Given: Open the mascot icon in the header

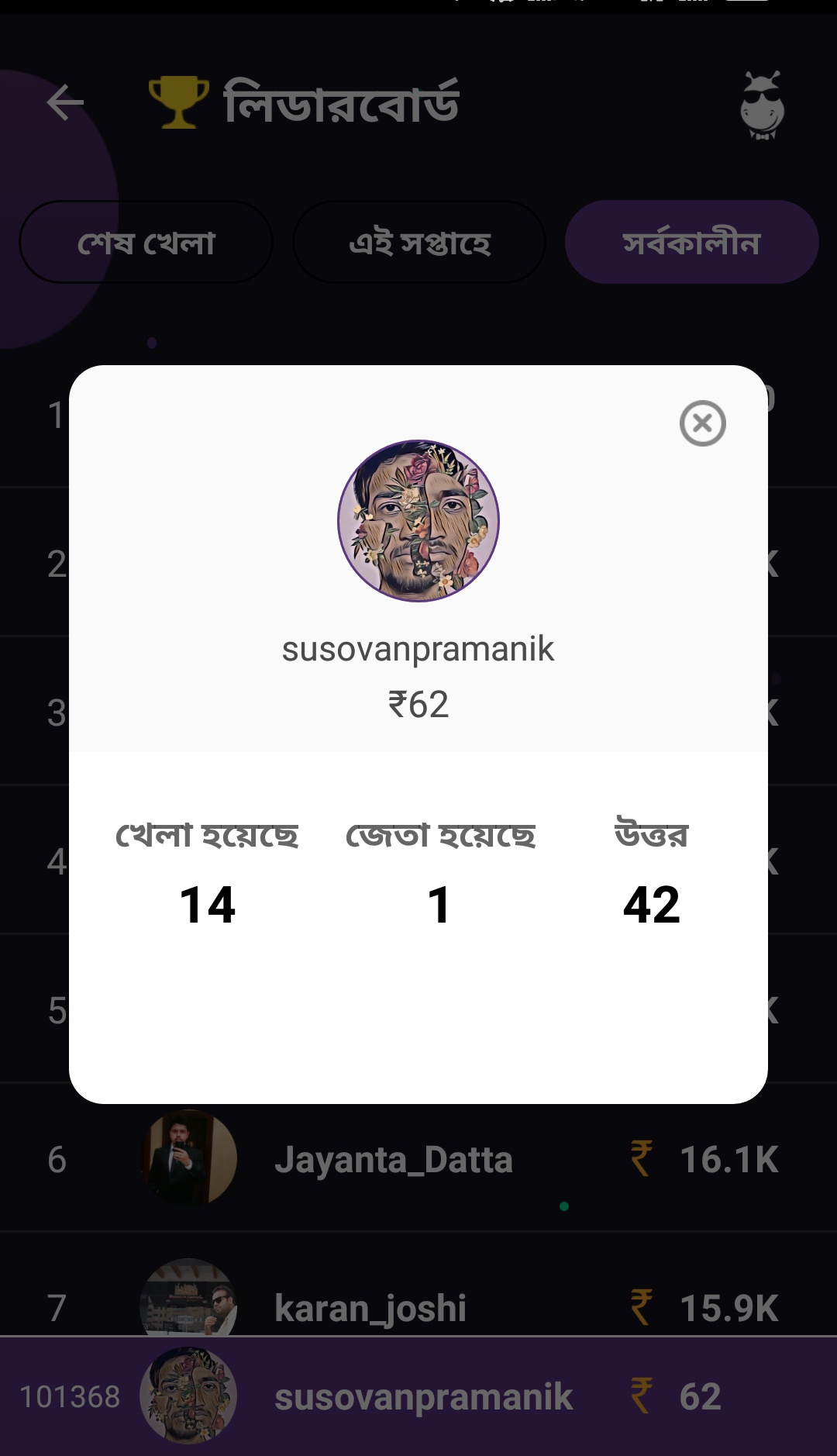Looking at the screenshot, I should 762,105.
